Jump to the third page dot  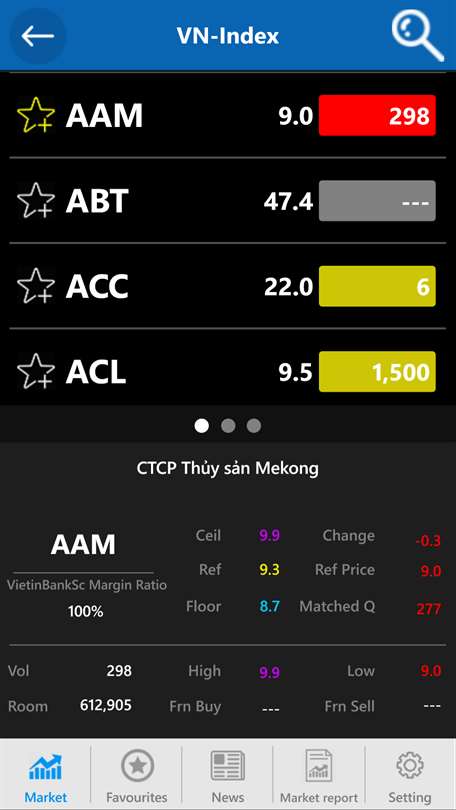coord(254,426)
